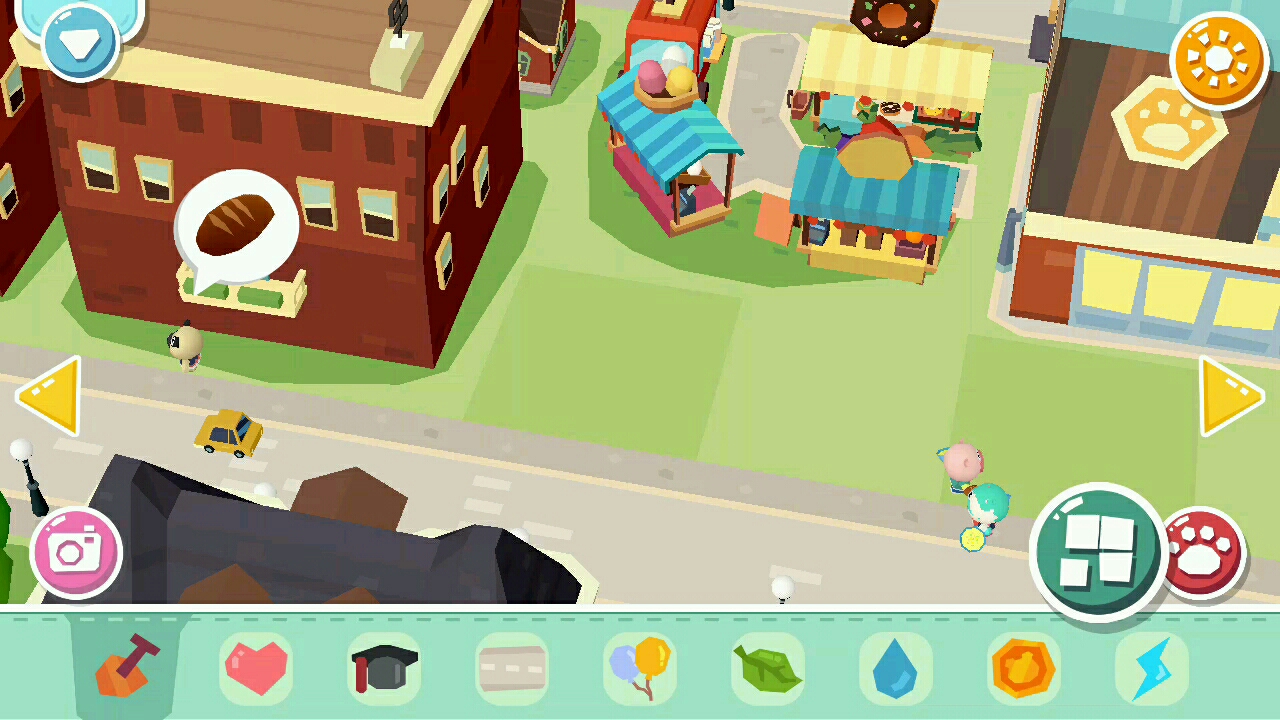Viewport: 1280px width, 720px height.
Task: Select the heart category tab
Action: coord(256,667)
